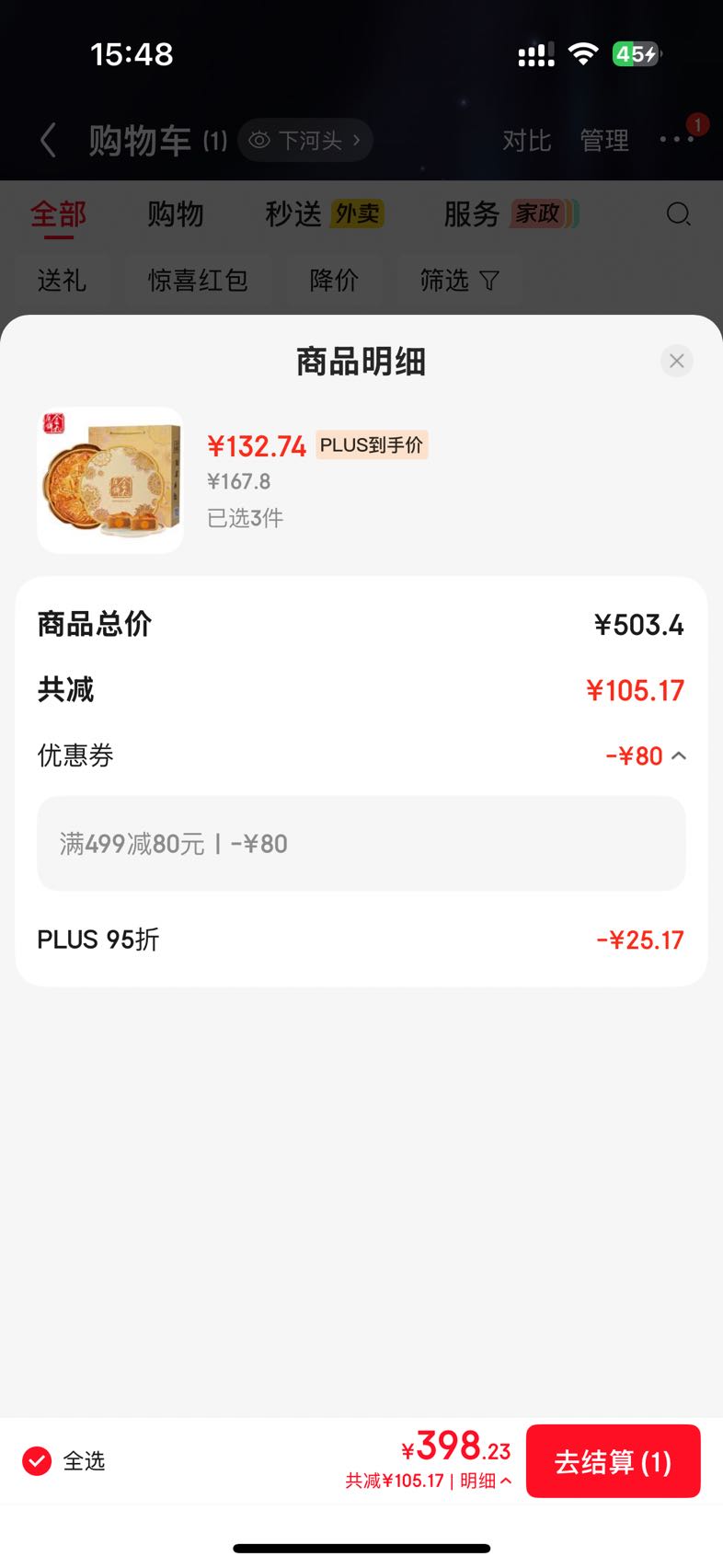Image resolution: width=723 pixels, height=1568 pixels.
Task: Switch to the 全部 tab
Action: [x=58, y=214]
